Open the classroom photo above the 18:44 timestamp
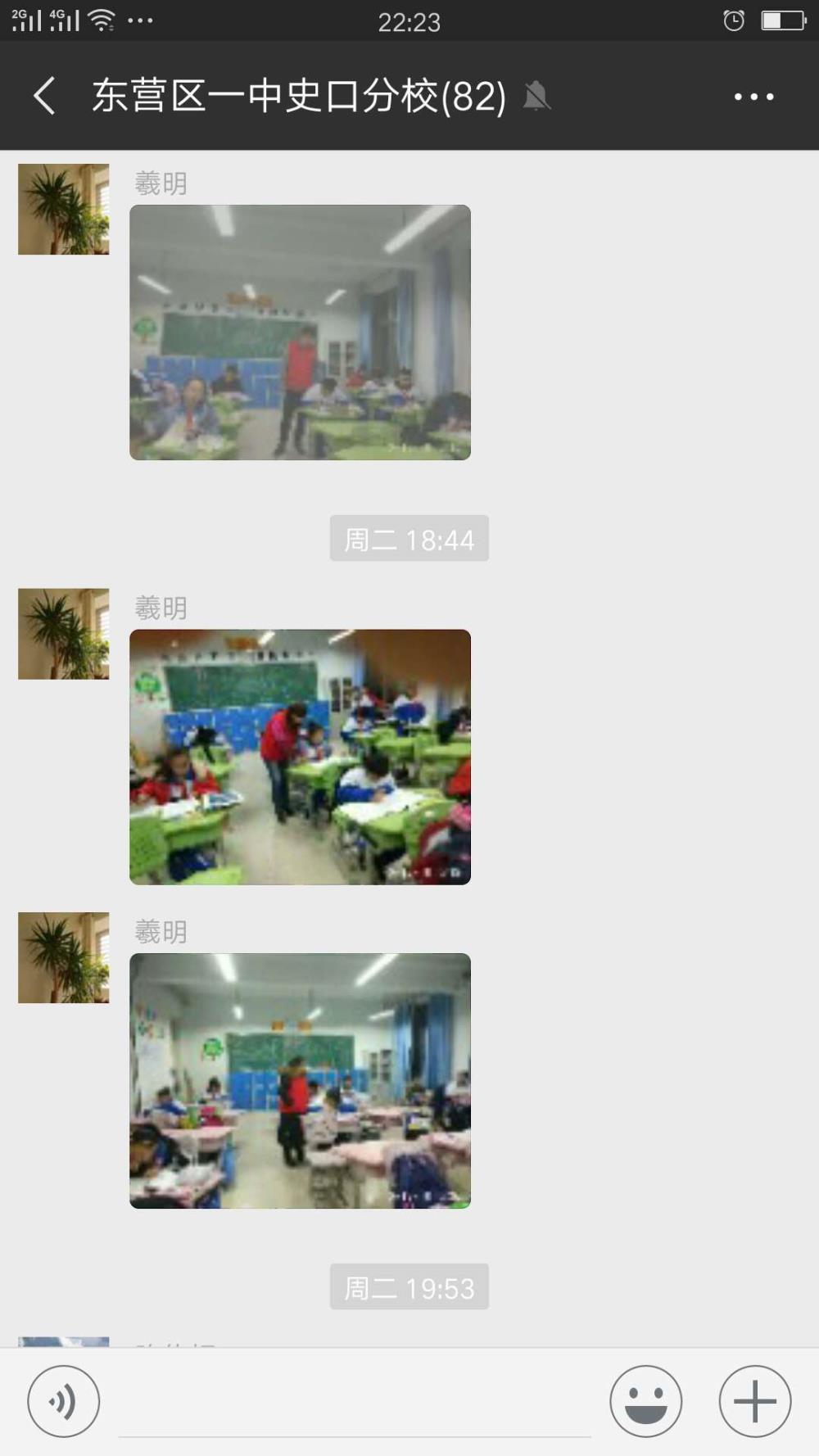 point(300,332)
